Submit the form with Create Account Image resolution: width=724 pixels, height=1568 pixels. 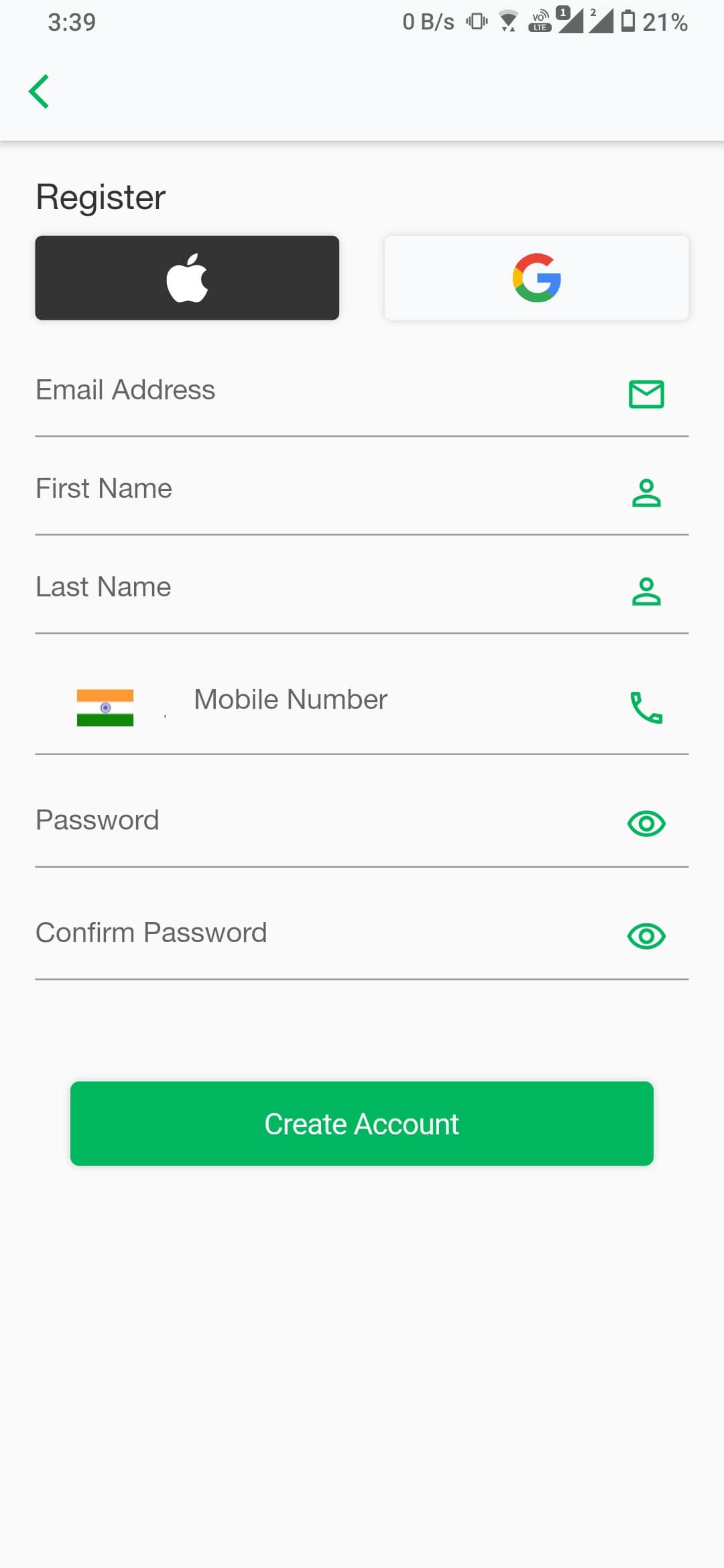(362, 1124)
